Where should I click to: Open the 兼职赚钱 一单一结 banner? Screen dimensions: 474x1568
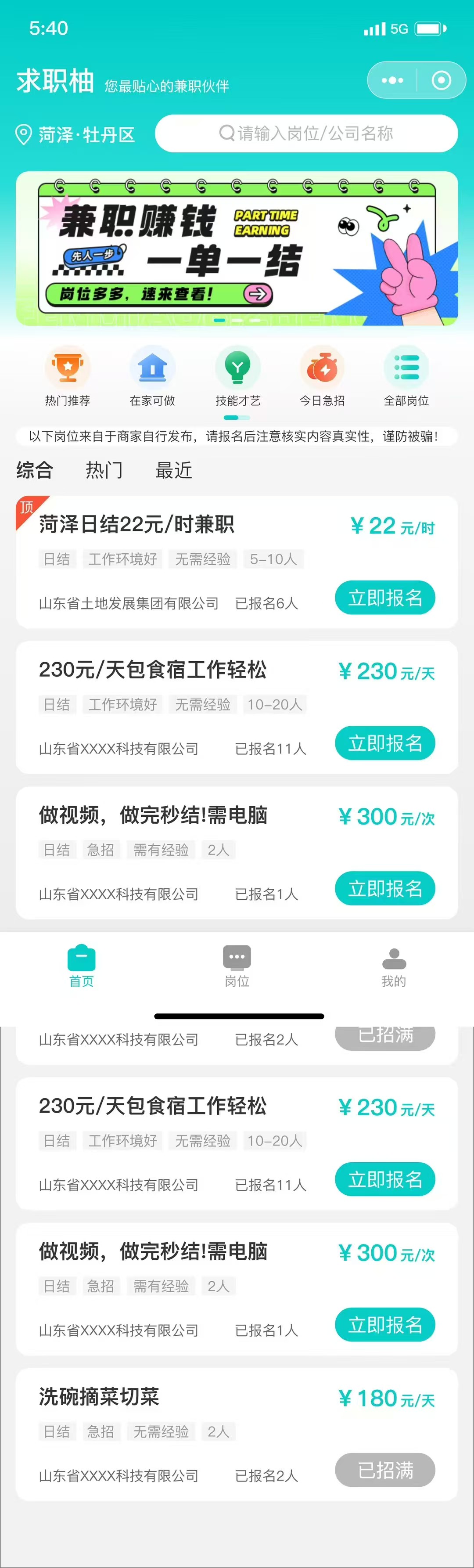tap(237, 249)
